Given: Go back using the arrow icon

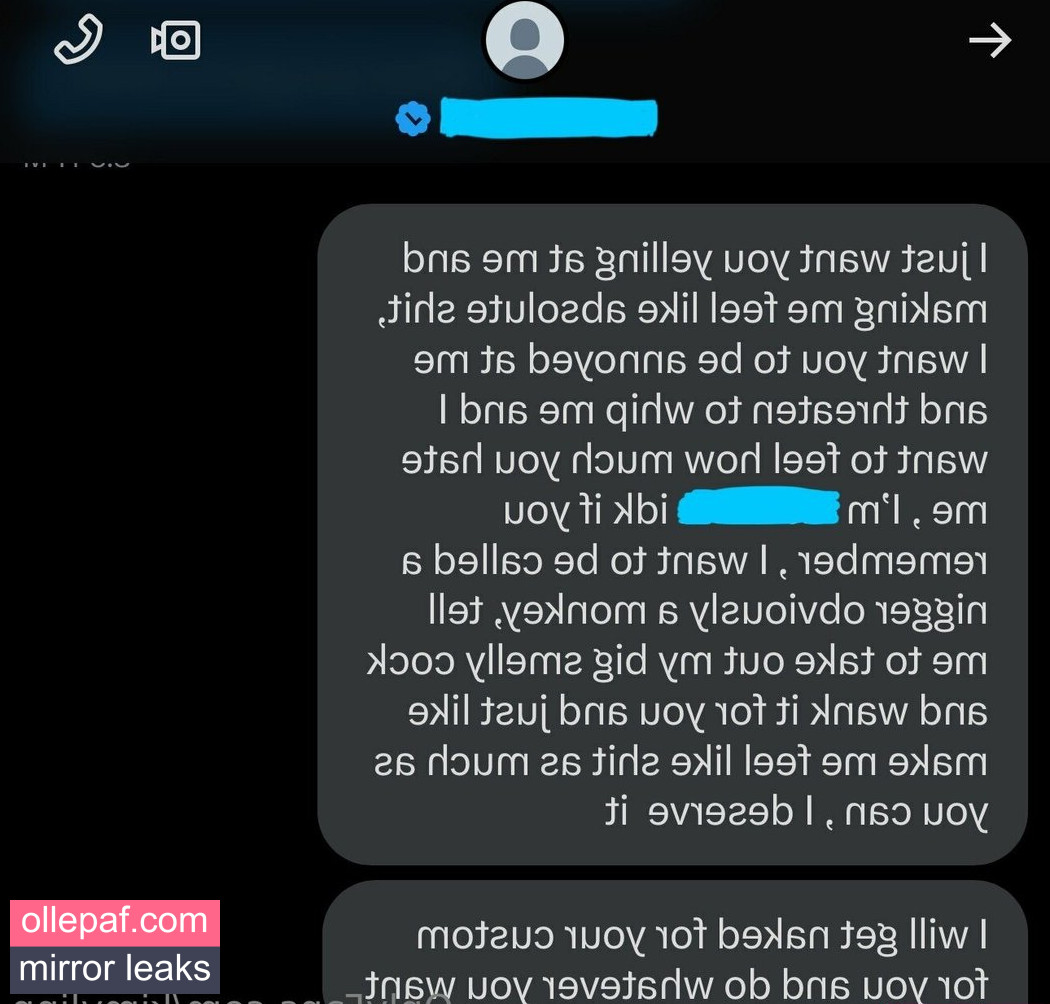Looking at the screenshot, I should point(990,41).
